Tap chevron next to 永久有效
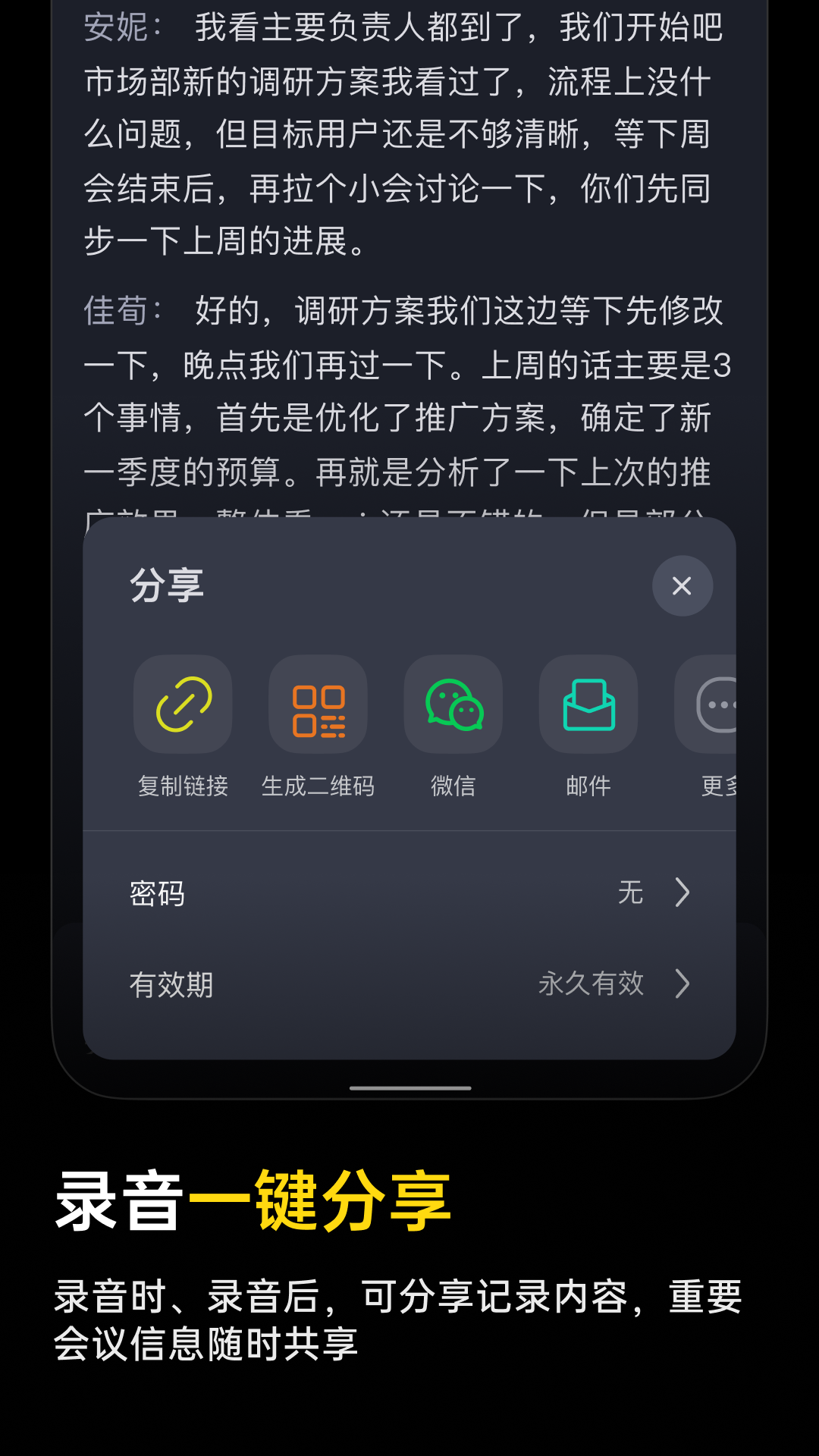This screenshot has width=819, height=1456. click(682, 984)
